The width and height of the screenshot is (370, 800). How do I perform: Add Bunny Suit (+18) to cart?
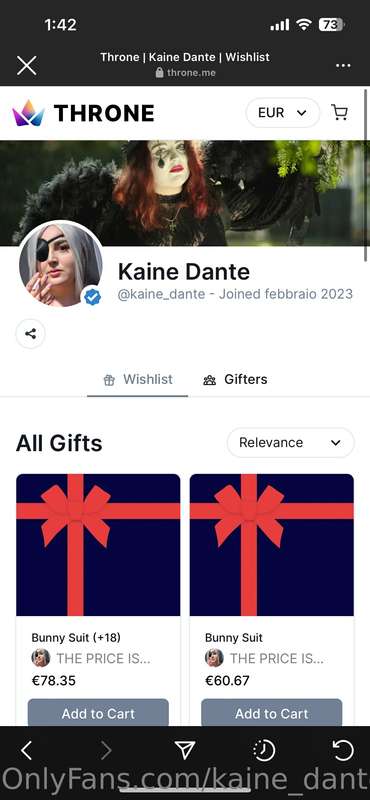(98, 713)
